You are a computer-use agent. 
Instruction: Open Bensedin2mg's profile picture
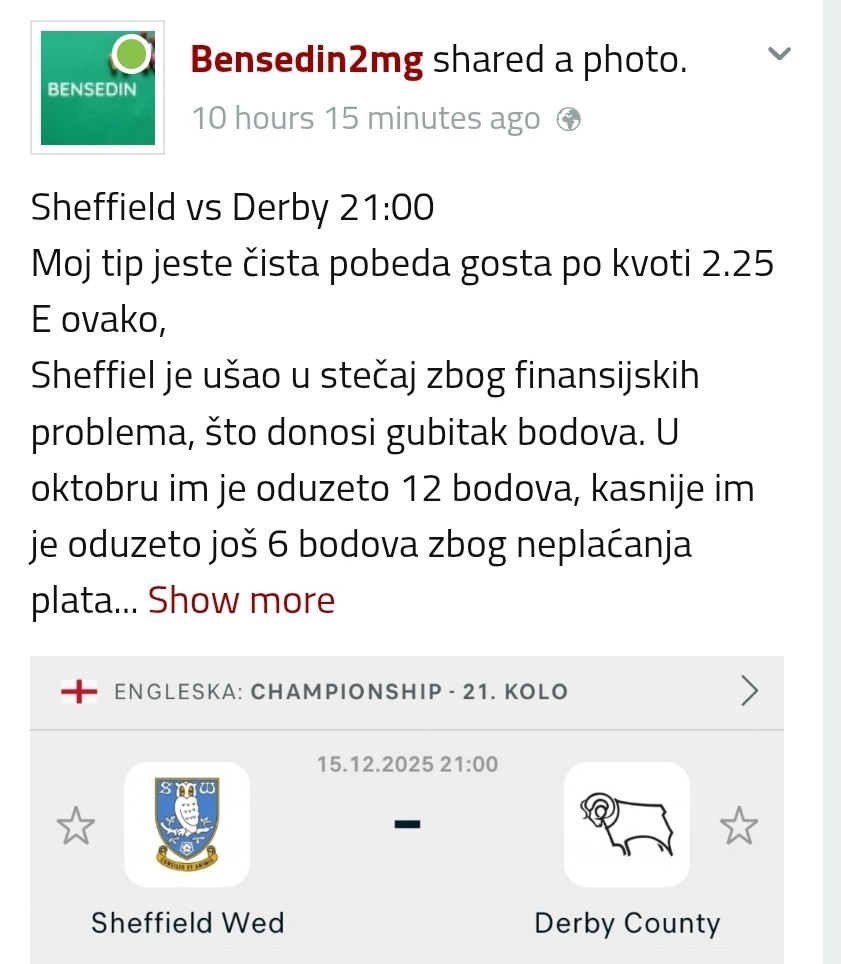[97, 88]
